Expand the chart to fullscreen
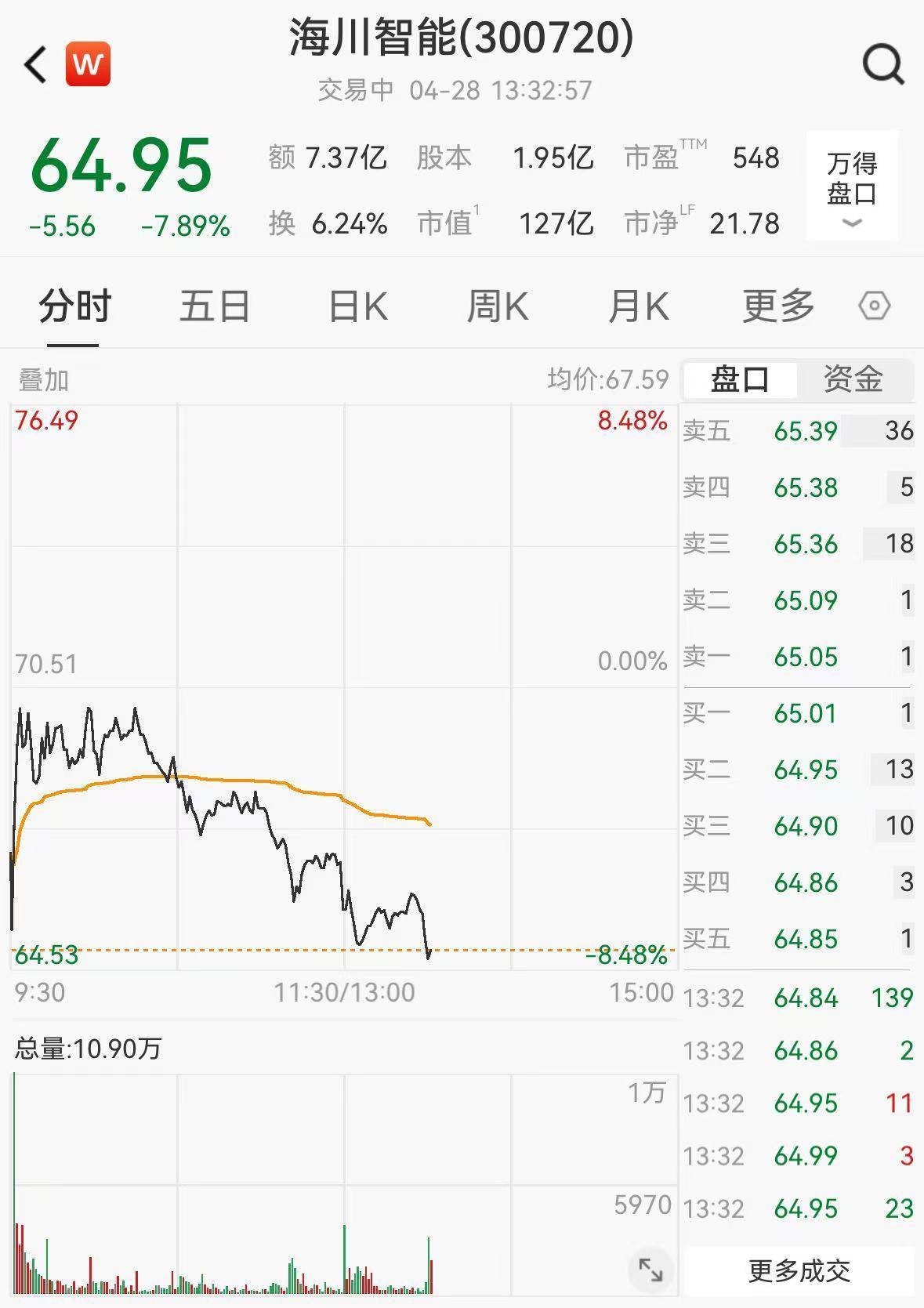Screen dimensions: 924x1308 (x=650, y=1270)
